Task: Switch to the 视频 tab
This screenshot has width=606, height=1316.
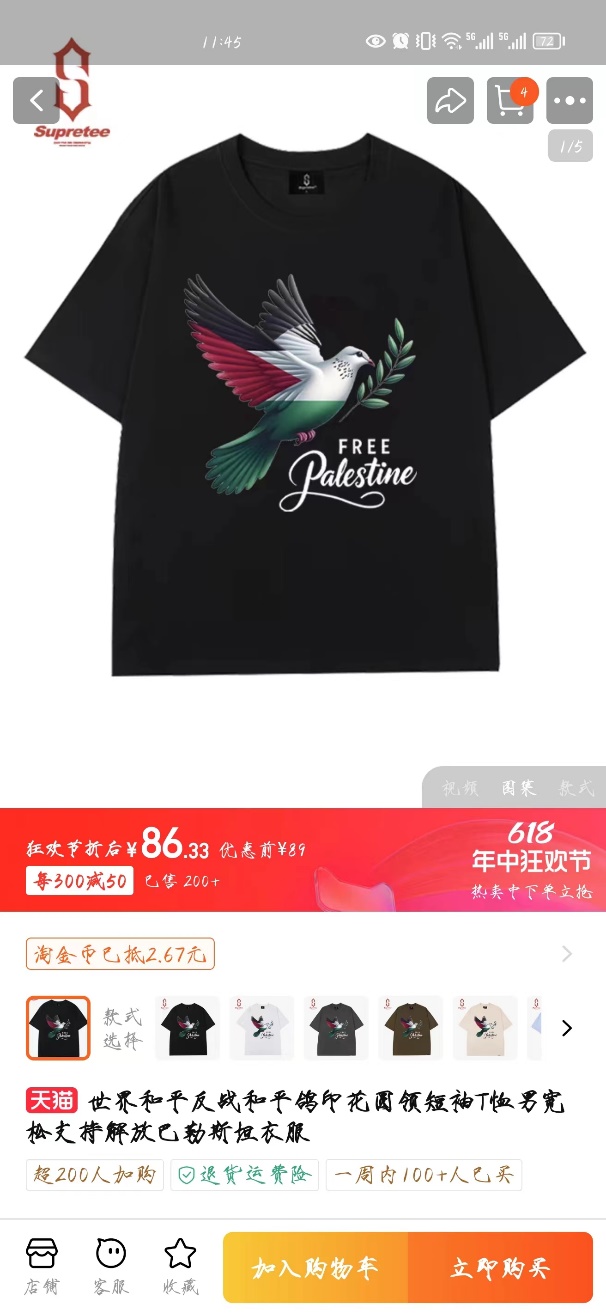Action: (x=460, y=788)
